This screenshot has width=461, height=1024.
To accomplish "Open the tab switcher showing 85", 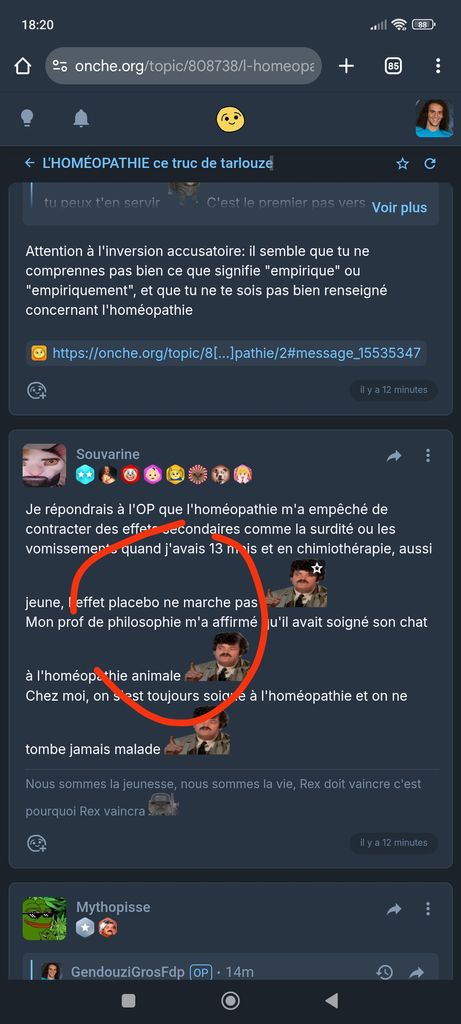I will 393,66.
